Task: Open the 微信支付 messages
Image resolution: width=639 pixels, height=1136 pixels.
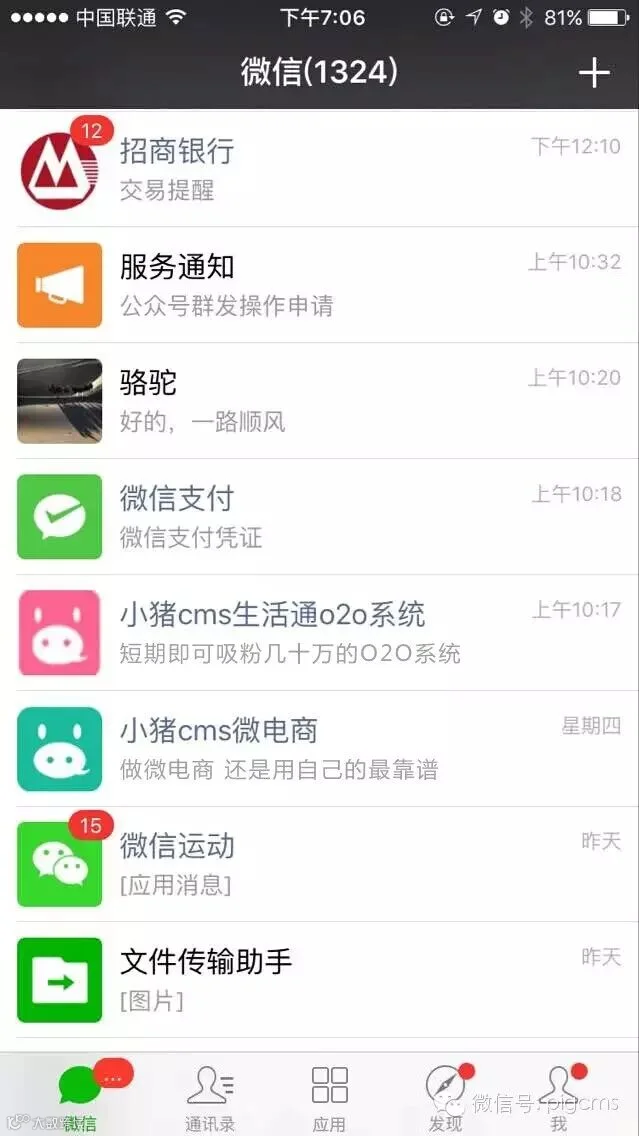Action: [320, 517]
